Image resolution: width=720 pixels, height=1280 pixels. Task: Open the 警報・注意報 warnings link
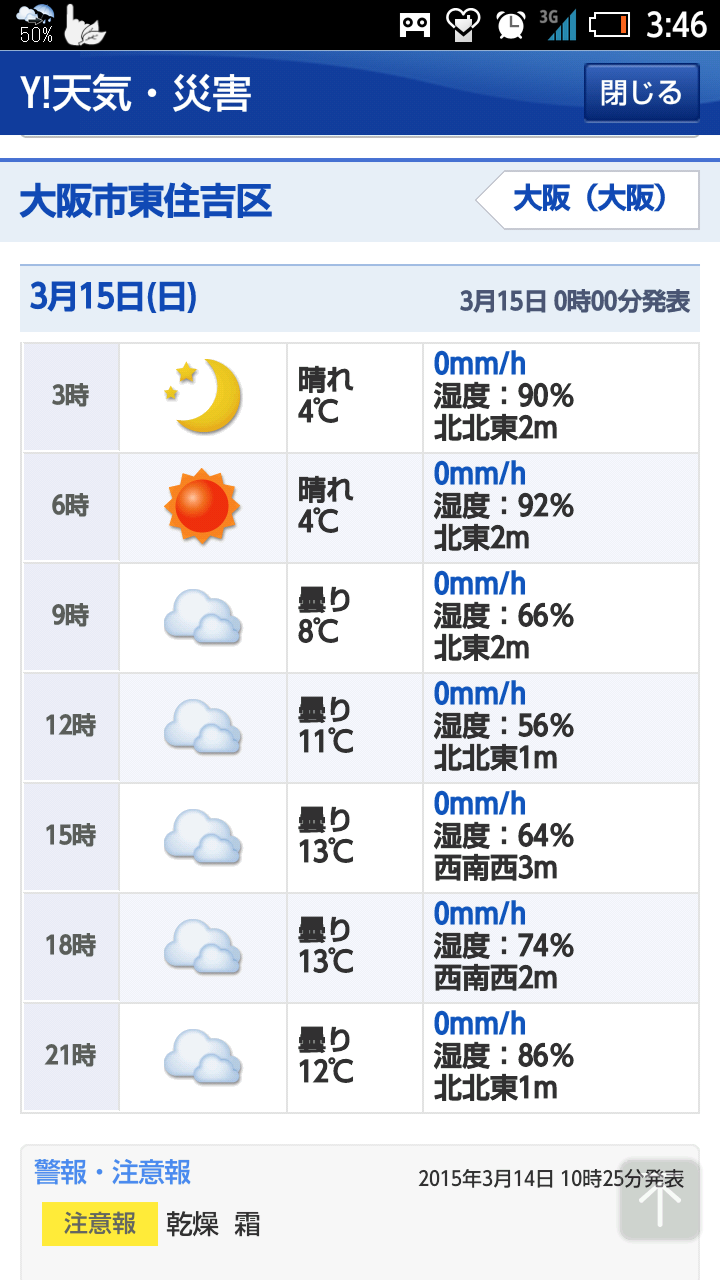(112, 1172)
